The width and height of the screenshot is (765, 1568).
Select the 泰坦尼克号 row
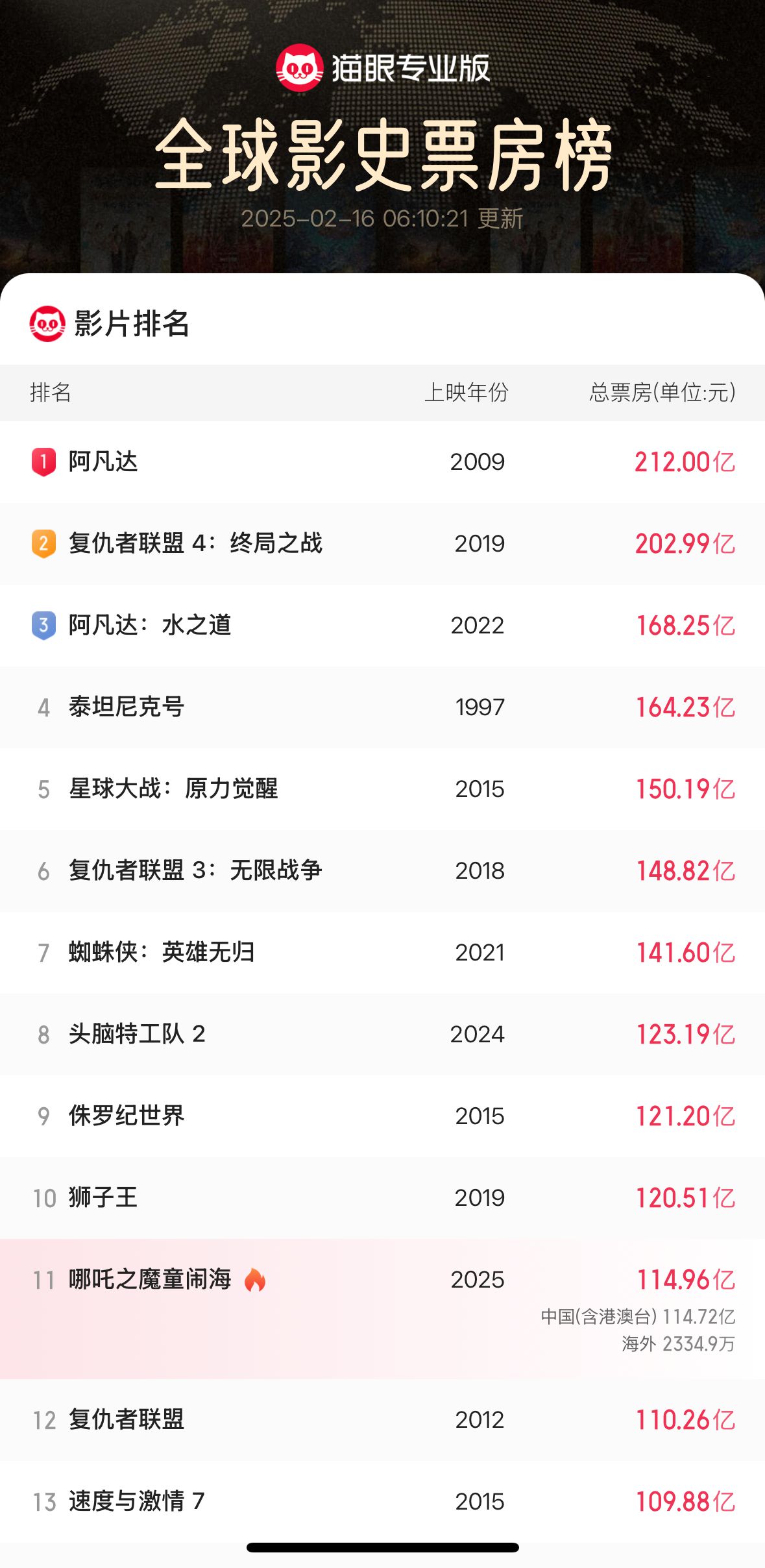click(383, 708)
